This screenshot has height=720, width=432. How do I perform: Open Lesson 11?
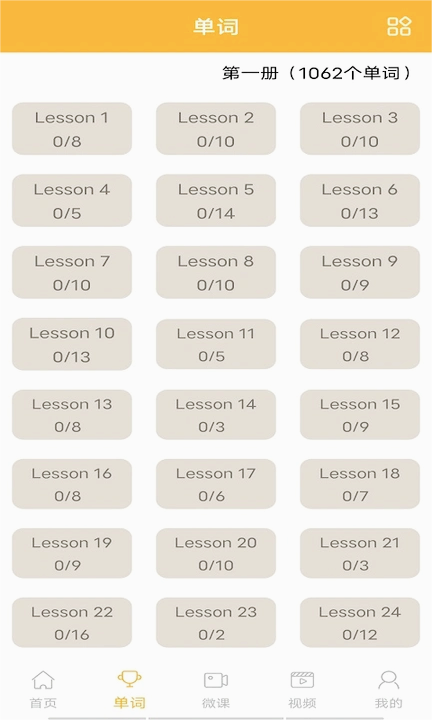tap(216, 344)
